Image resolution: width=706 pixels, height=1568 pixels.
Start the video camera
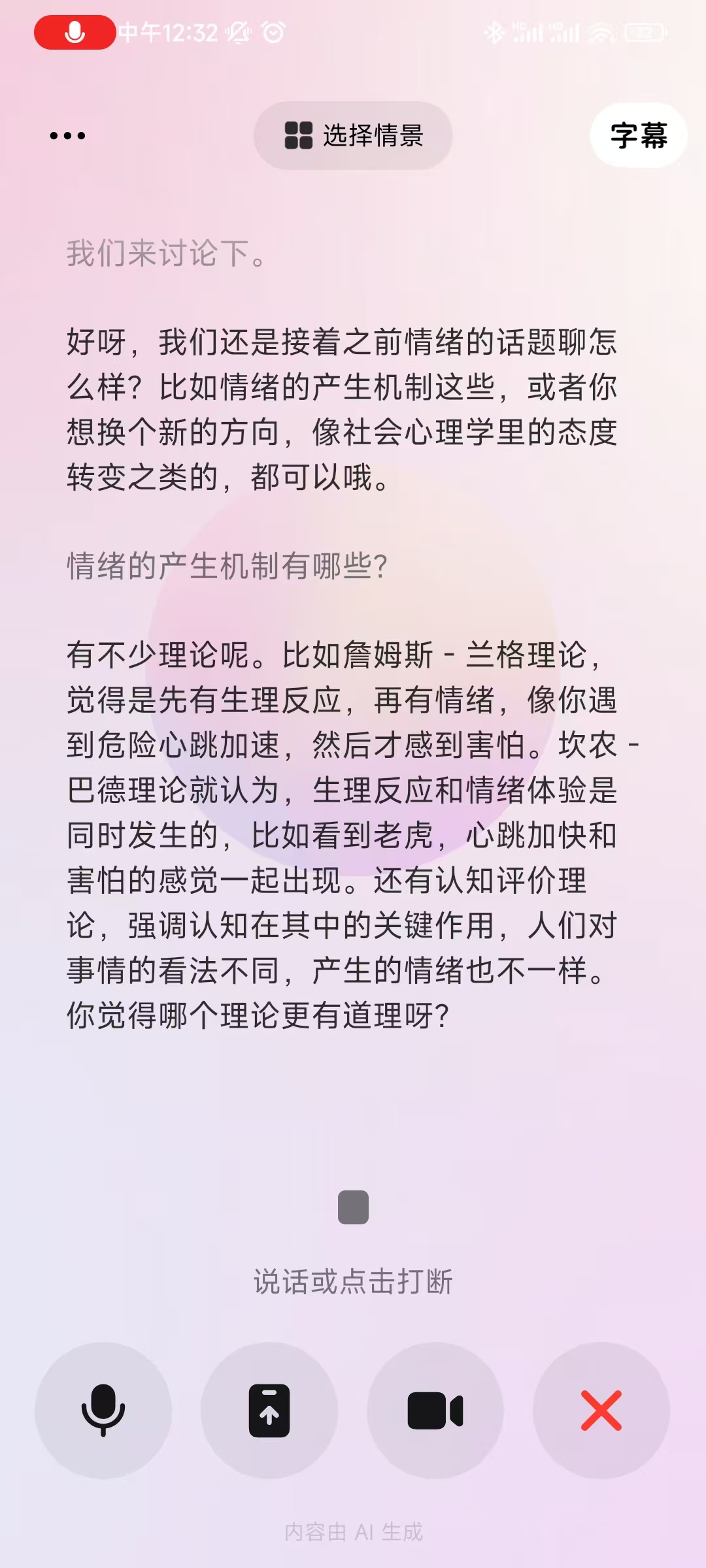click(435, 1411)
